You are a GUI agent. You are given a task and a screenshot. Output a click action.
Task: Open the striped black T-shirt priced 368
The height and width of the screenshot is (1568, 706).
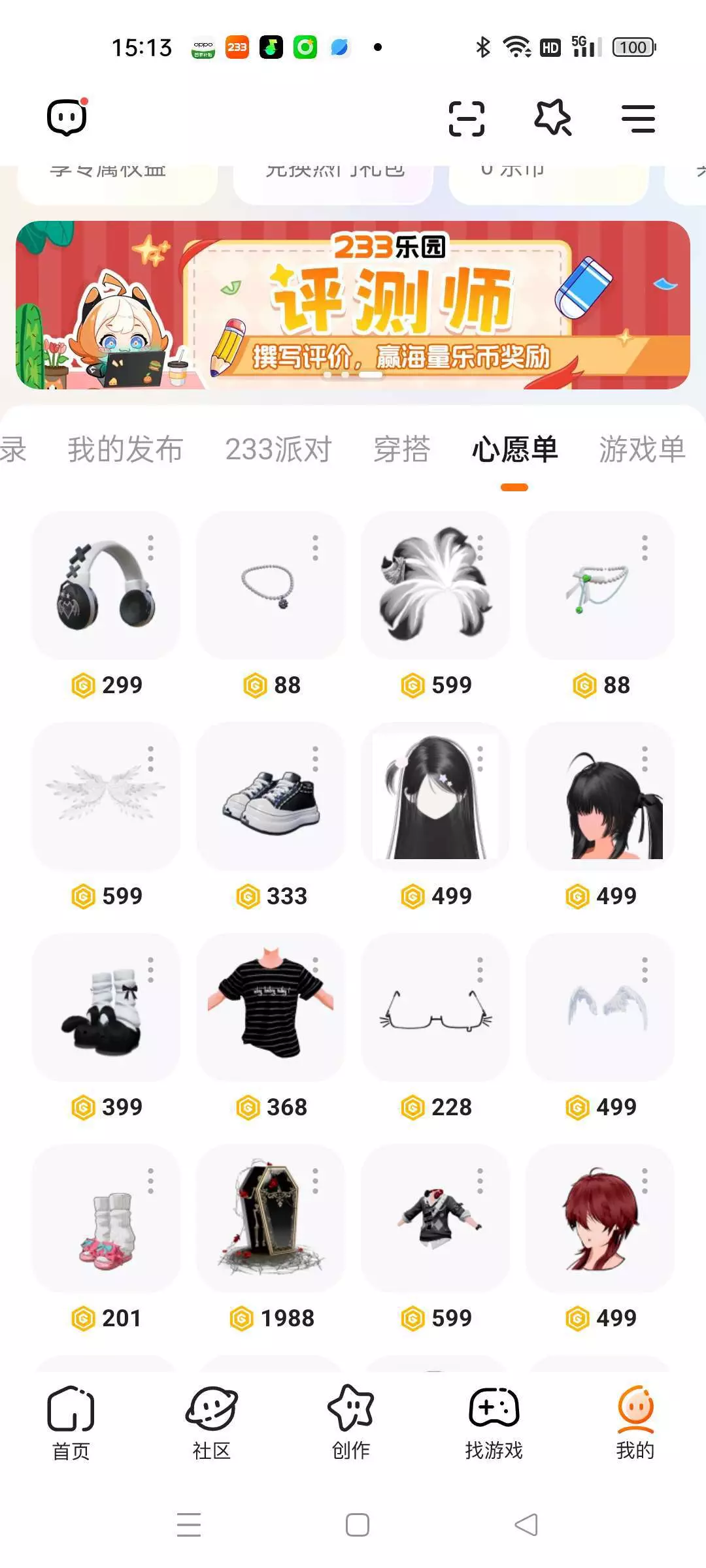(271, 1007)
